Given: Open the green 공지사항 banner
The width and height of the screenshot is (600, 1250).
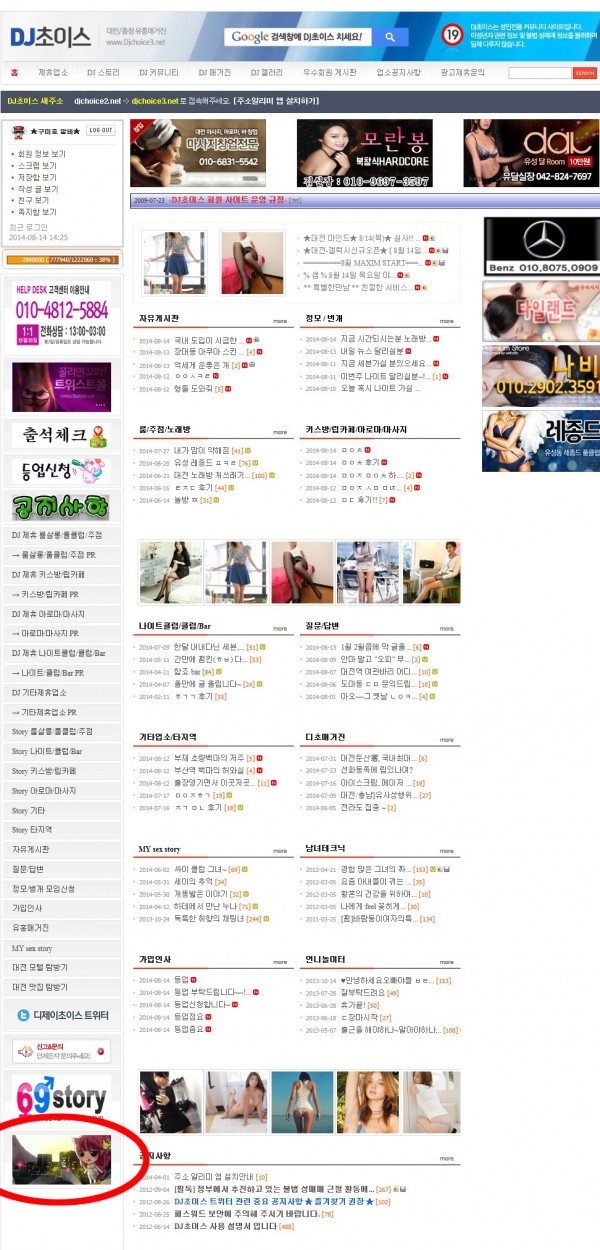Looking at the screenshot, I should (x=61, y=506).
